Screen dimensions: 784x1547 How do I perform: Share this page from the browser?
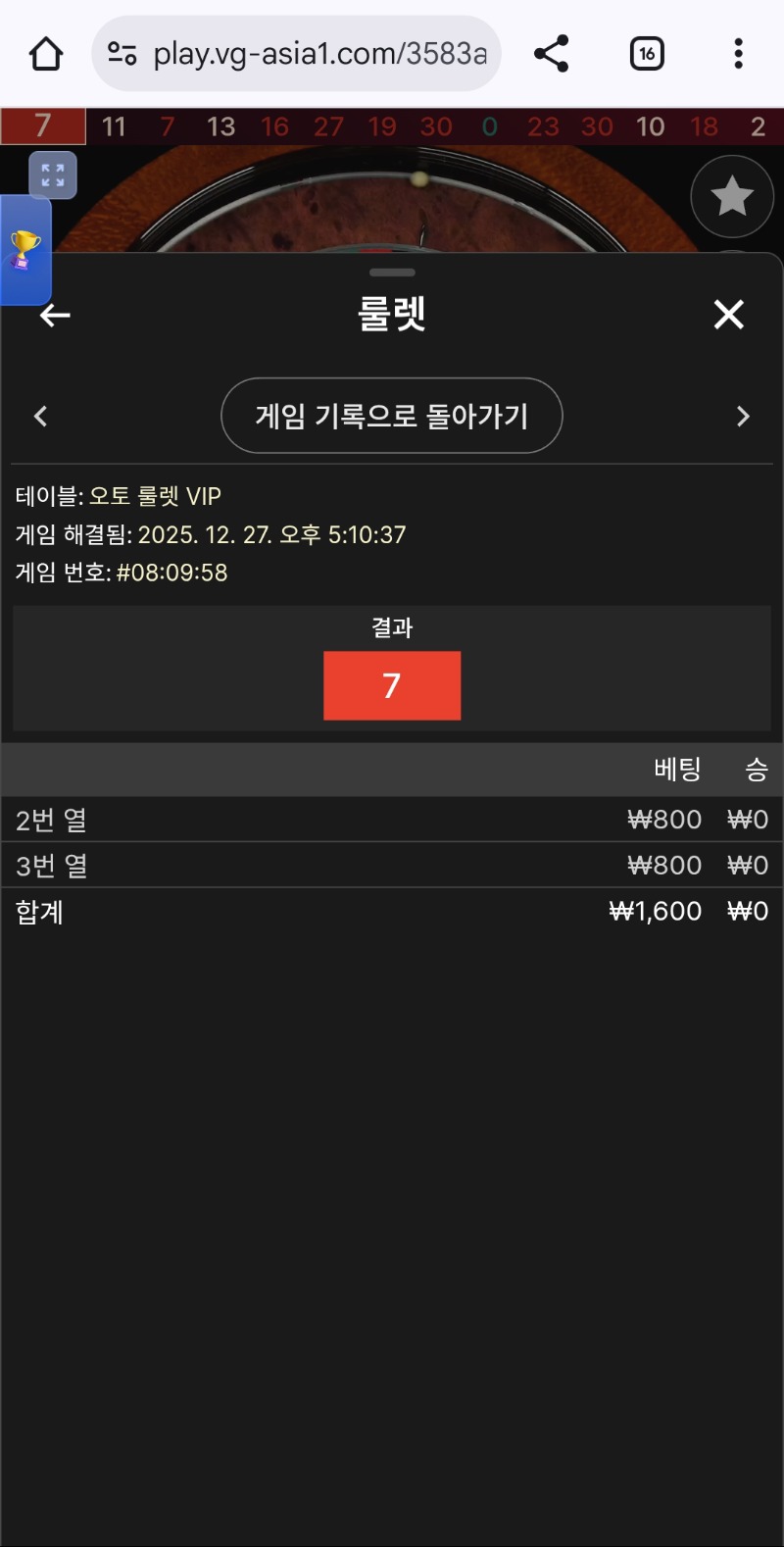(552, 54)
